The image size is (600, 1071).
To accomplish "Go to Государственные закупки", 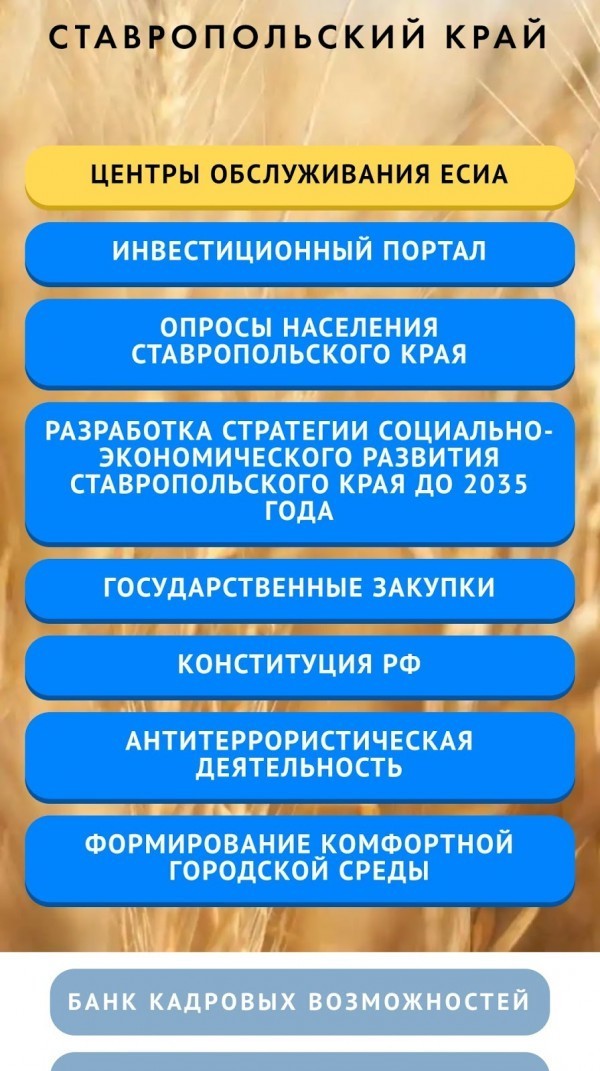I will pos(299,588).
